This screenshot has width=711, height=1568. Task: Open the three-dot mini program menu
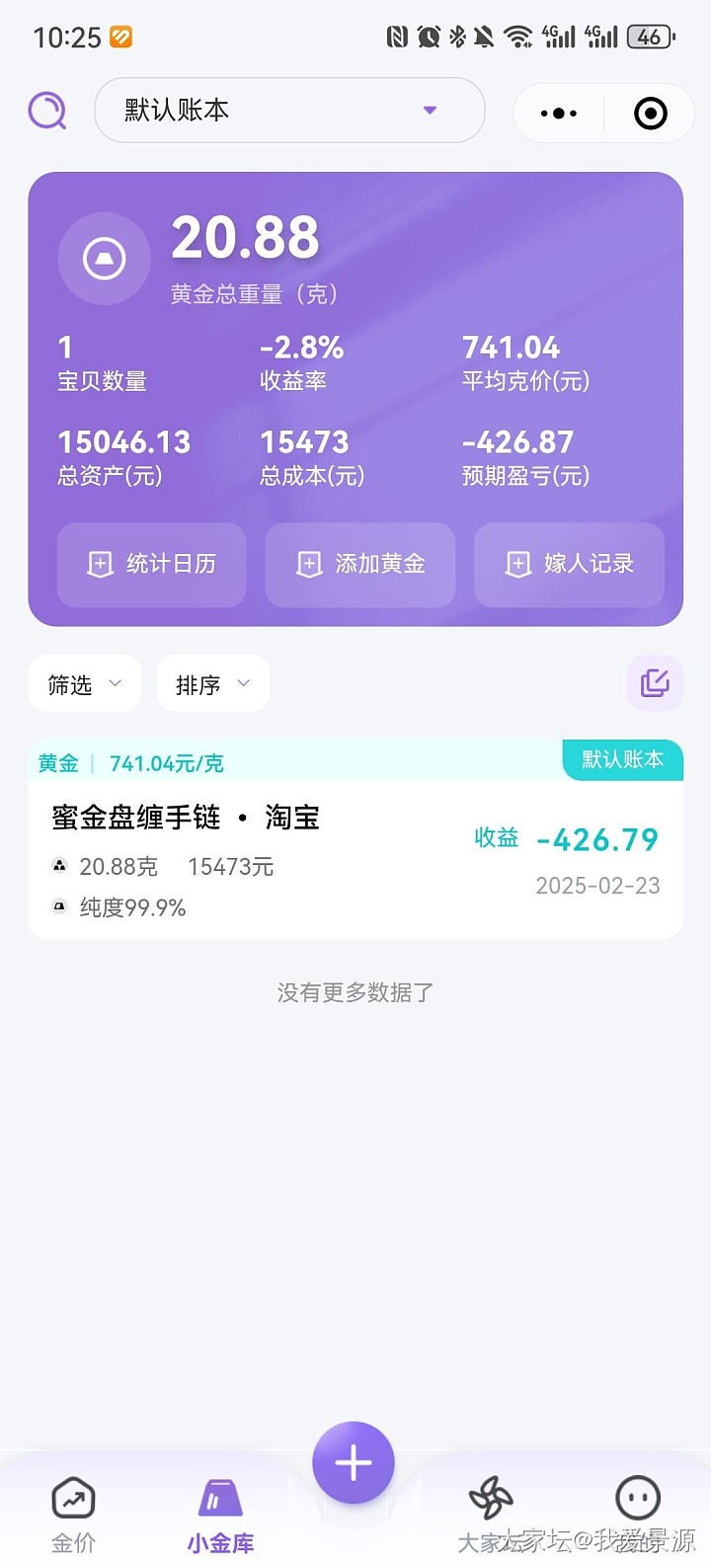click(559, 114)
